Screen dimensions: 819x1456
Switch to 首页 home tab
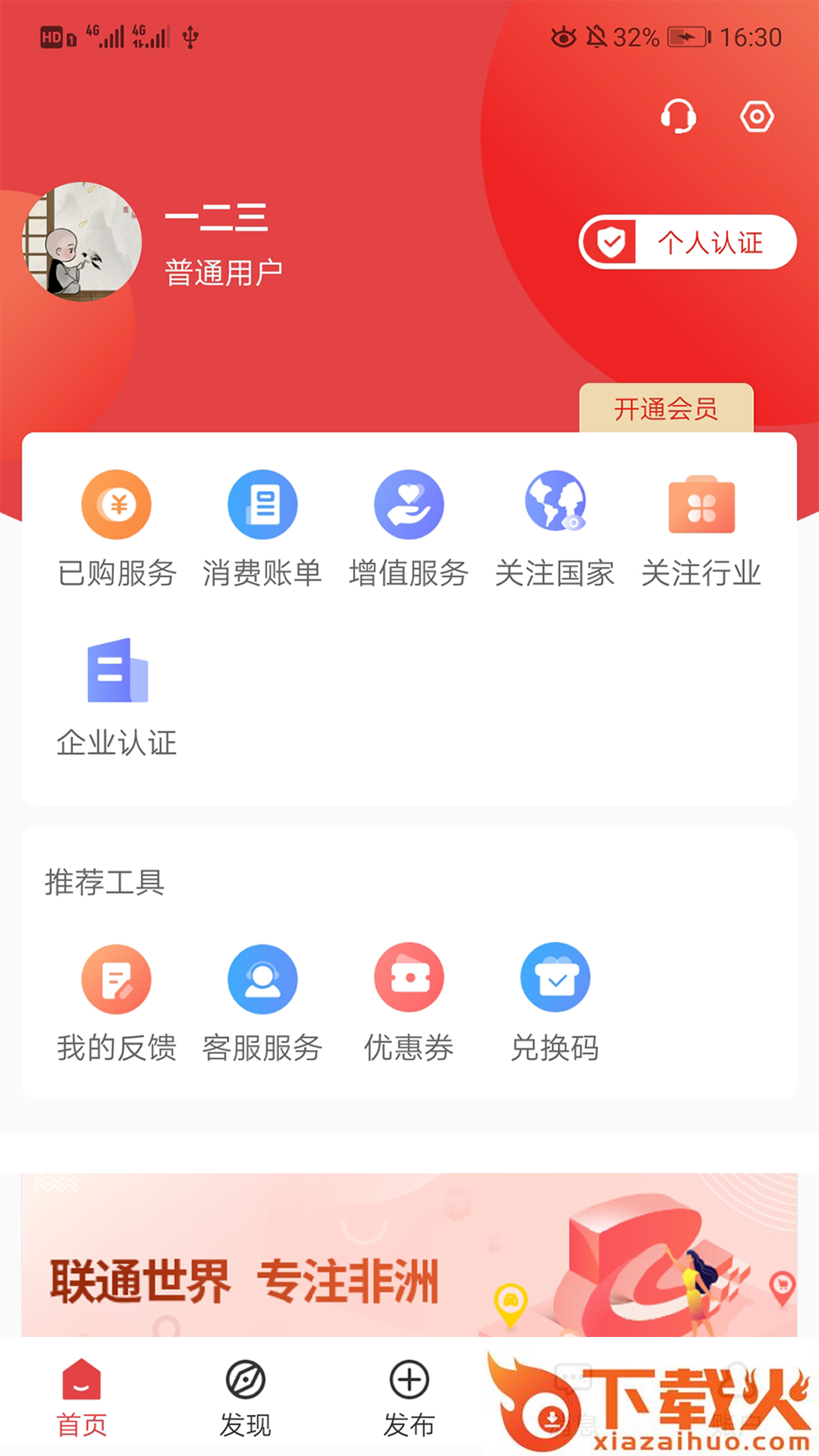(x=82, y=1398)
